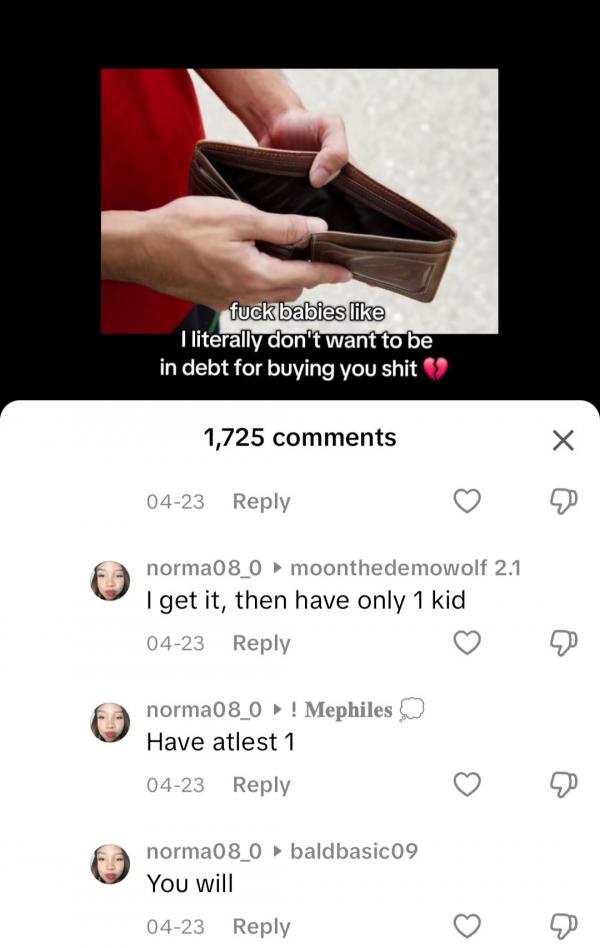The image size is (600, 948).
Task: Reply to the 'You will' comment
Action: (x=261, y=926)
